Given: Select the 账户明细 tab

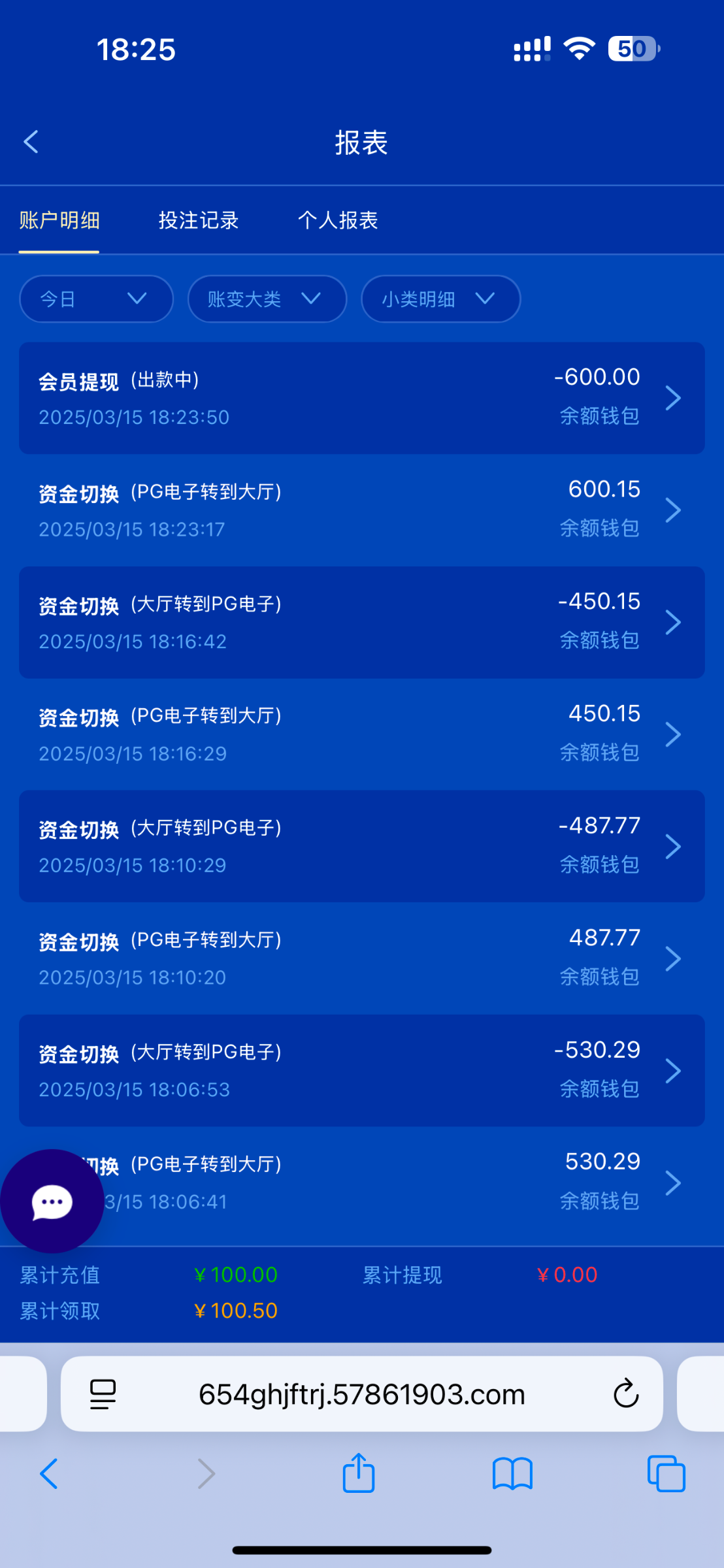Looking at the screenshot, I should (x=59, y=220).
